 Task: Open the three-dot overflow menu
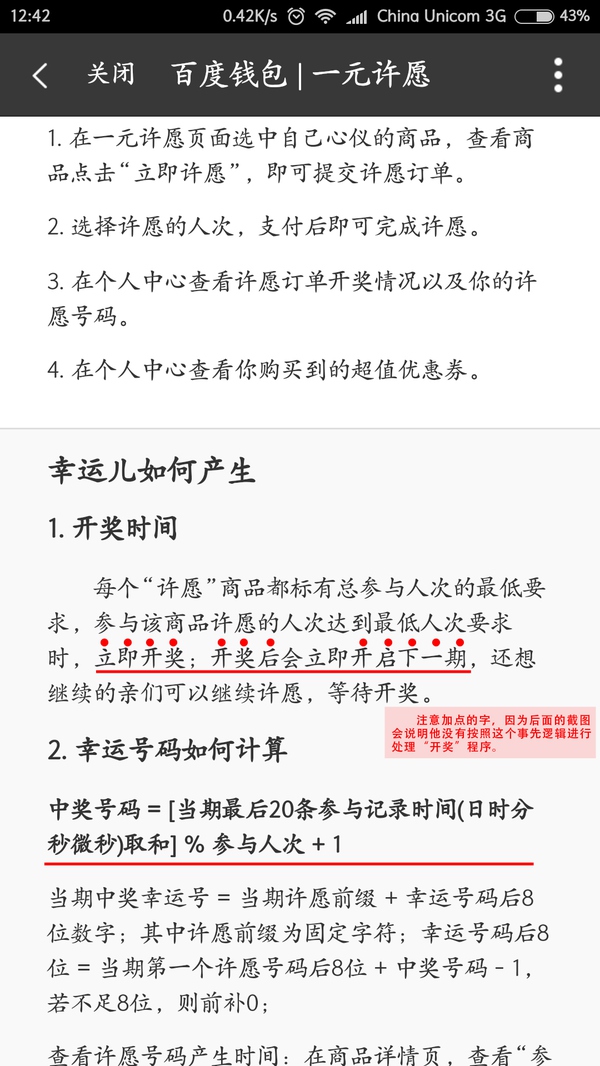[558, 75]
